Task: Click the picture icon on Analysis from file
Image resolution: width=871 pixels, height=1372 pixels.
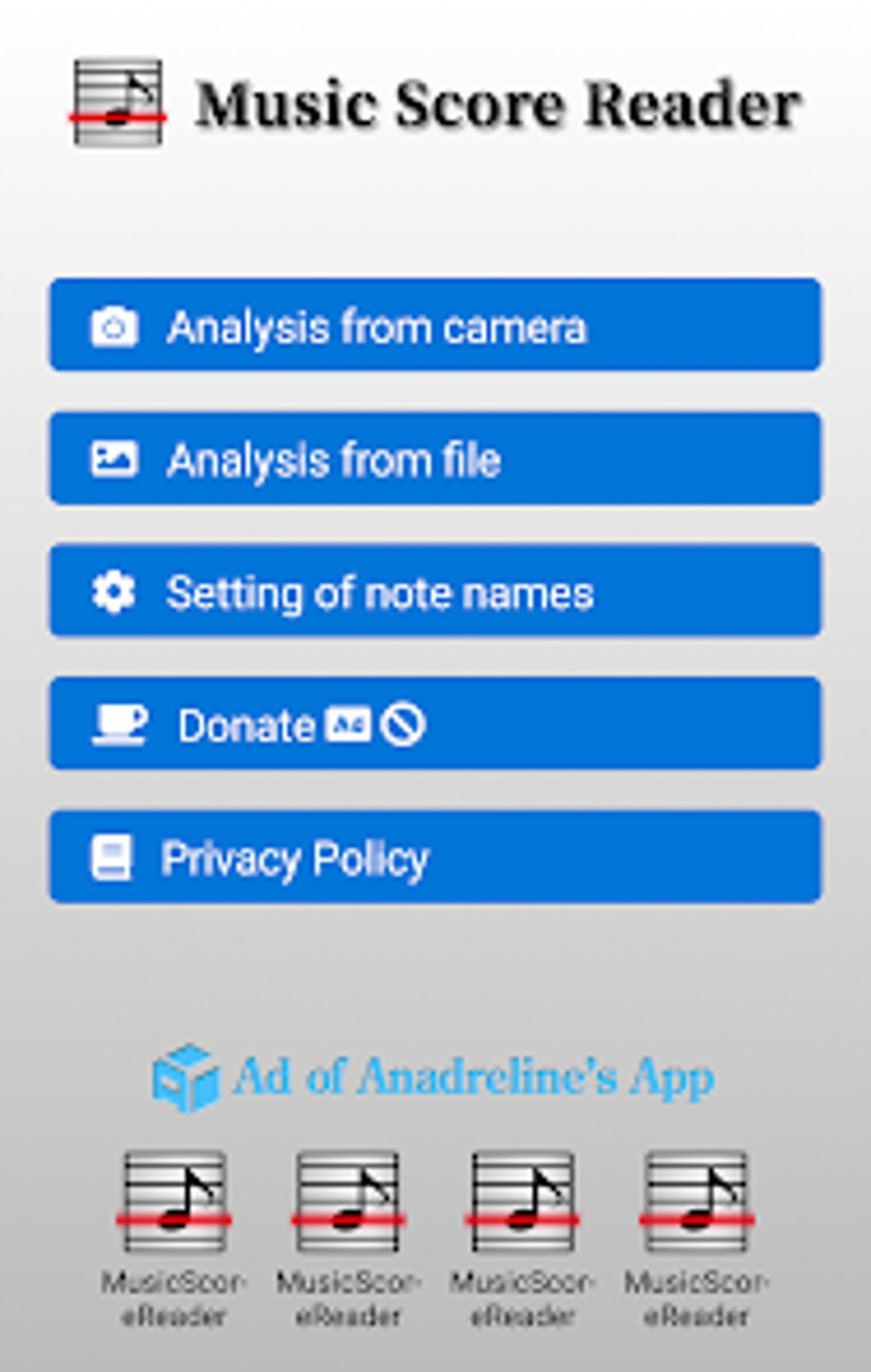Action: pyautogui.click(x=117, y=459)
